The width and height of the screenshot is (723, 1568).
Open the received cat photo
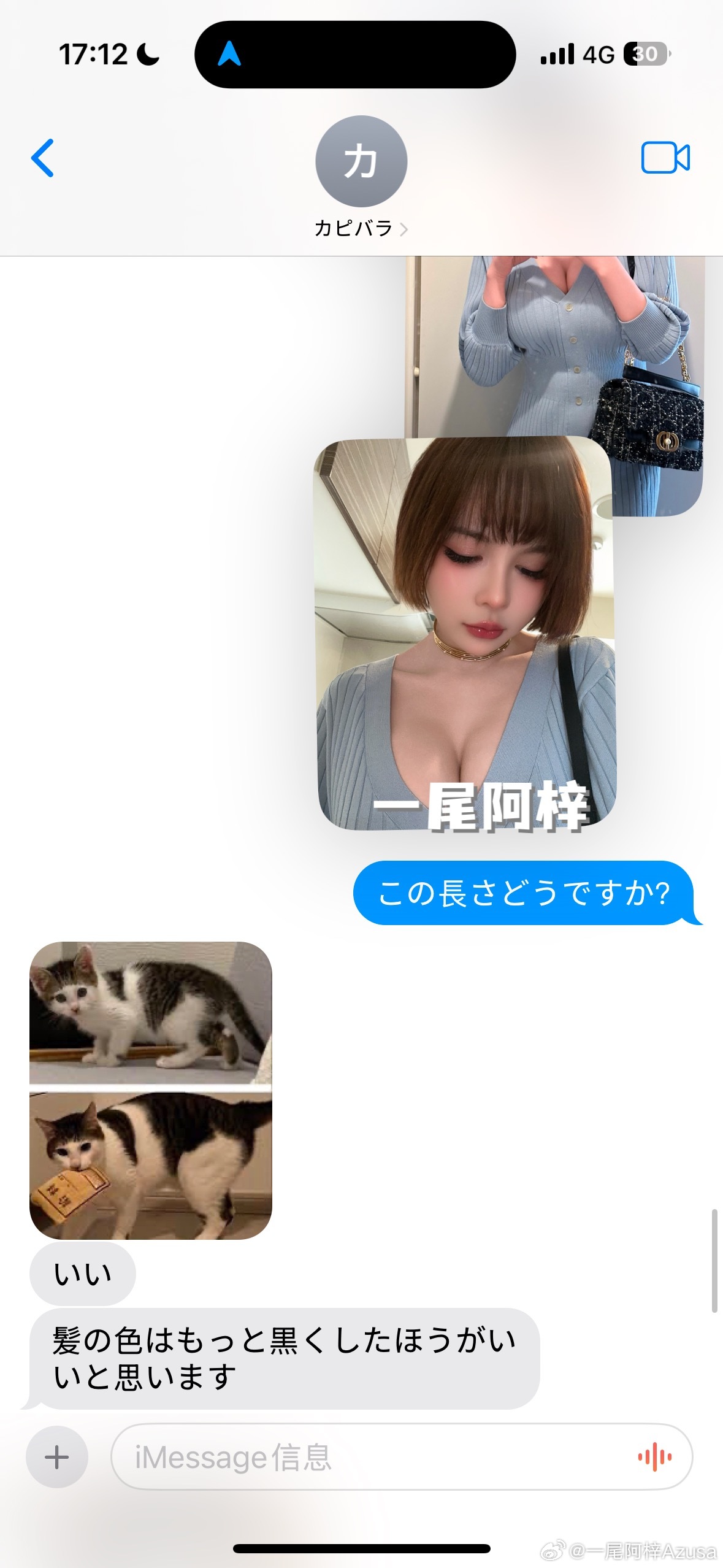(151, 1090)
